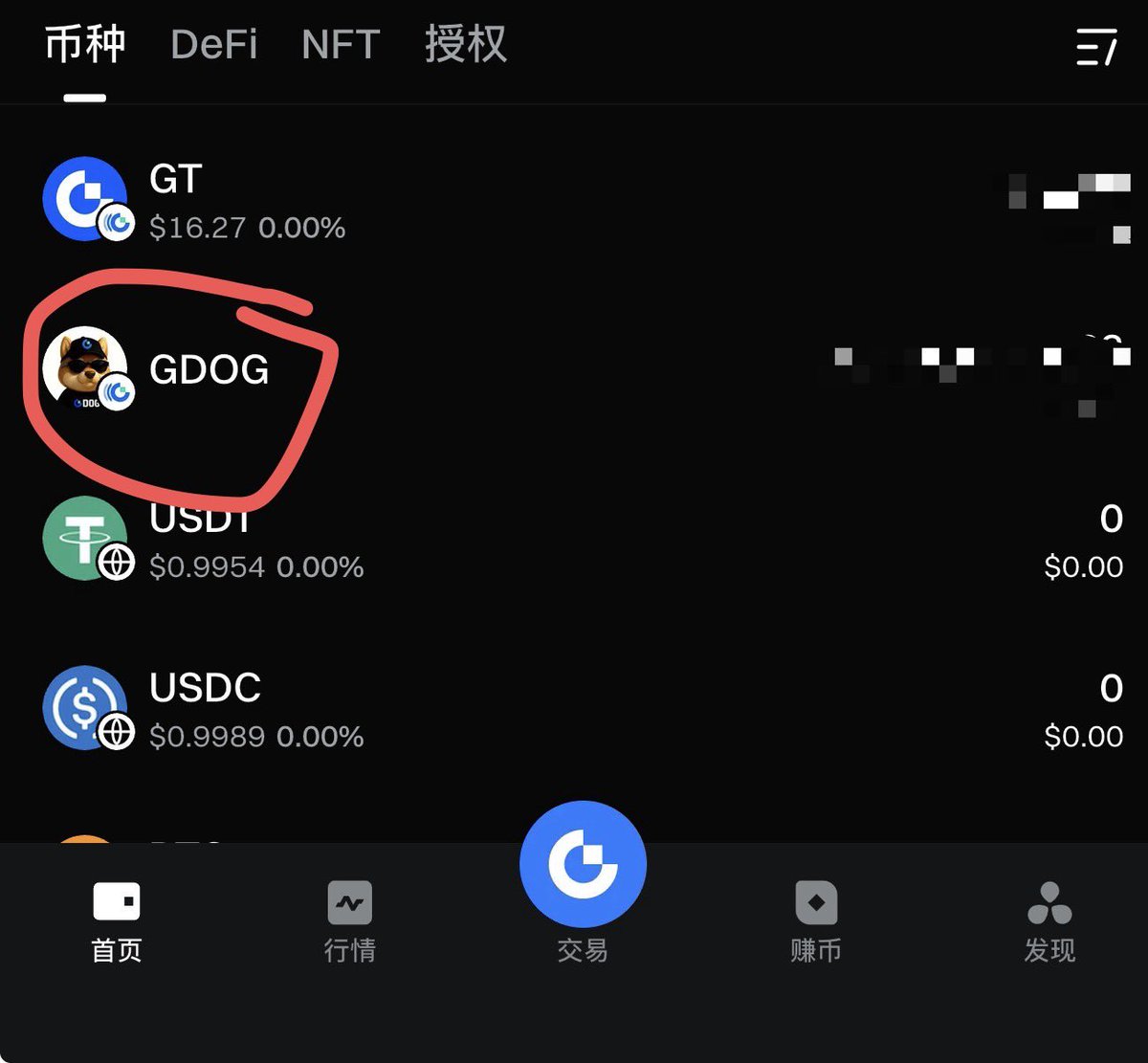Tap the central 交易 button
The width and height of the screenshot is (1148, 1063).
583,866
